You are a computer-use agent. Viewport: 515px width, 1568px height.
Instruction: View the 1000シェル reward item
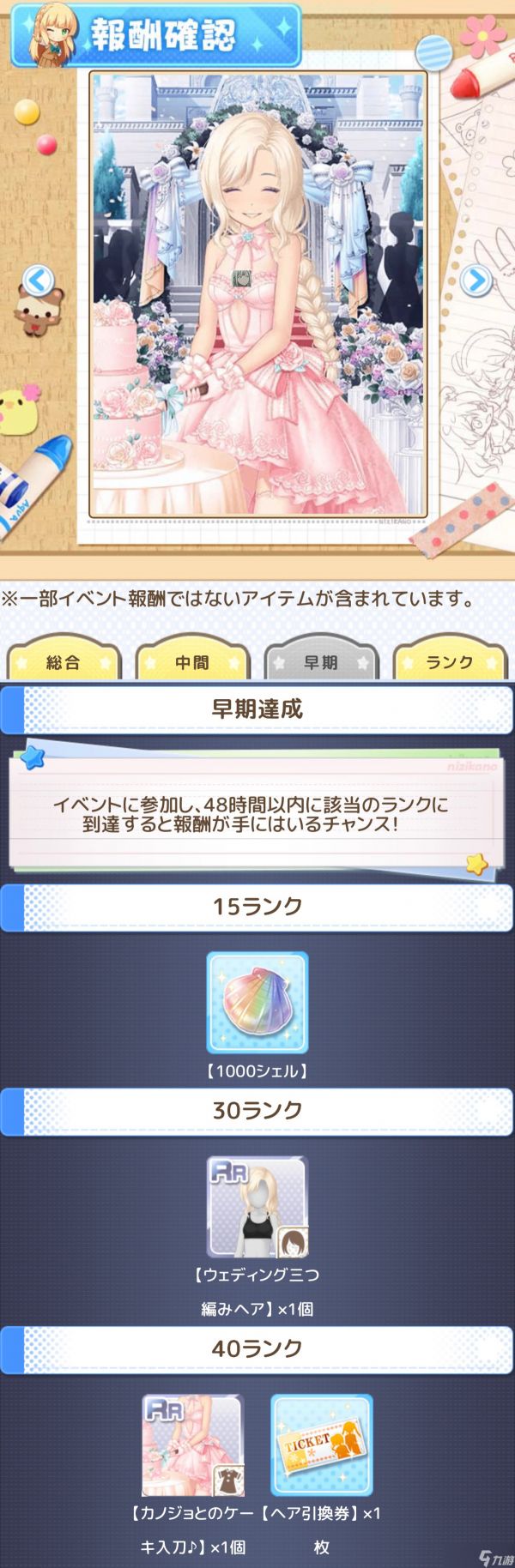[257, 1002]
